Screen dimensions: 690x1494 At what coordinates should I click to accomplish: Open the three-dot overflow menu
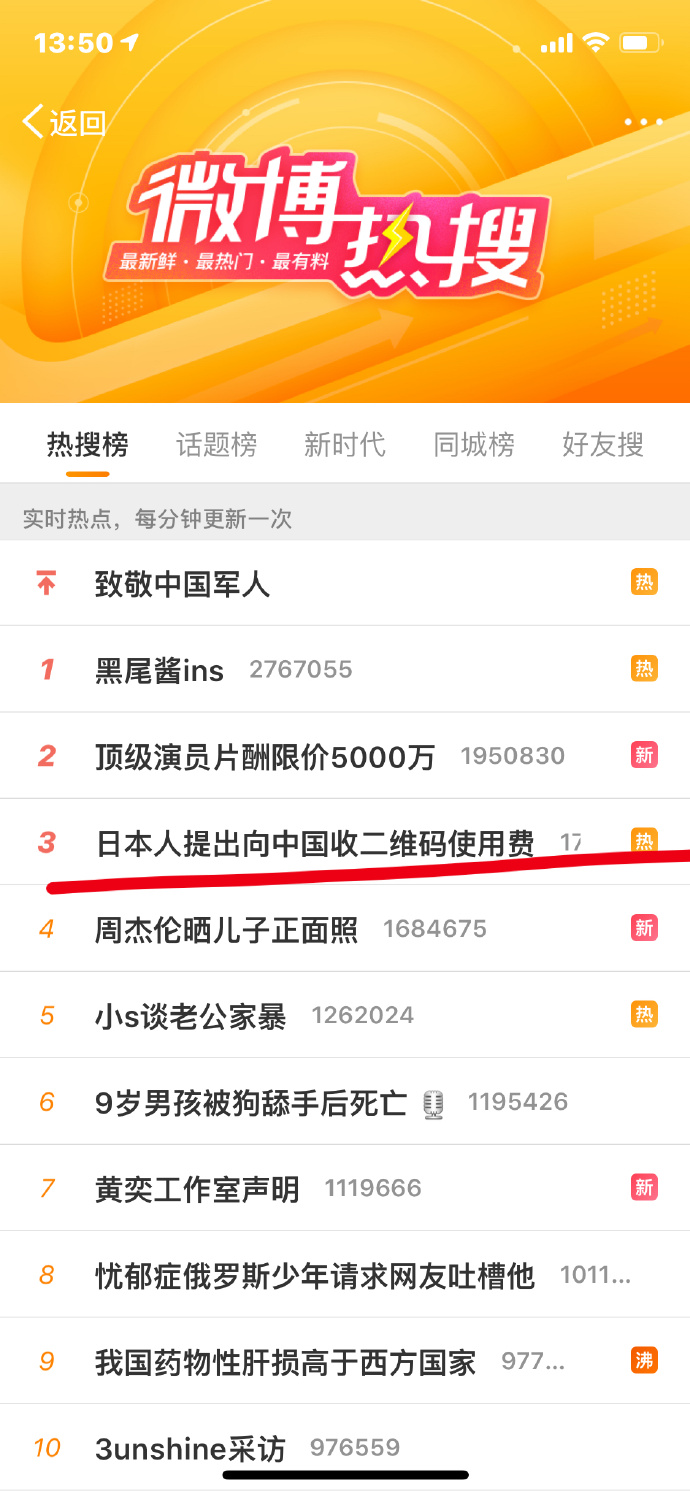[x=643, y=122]
